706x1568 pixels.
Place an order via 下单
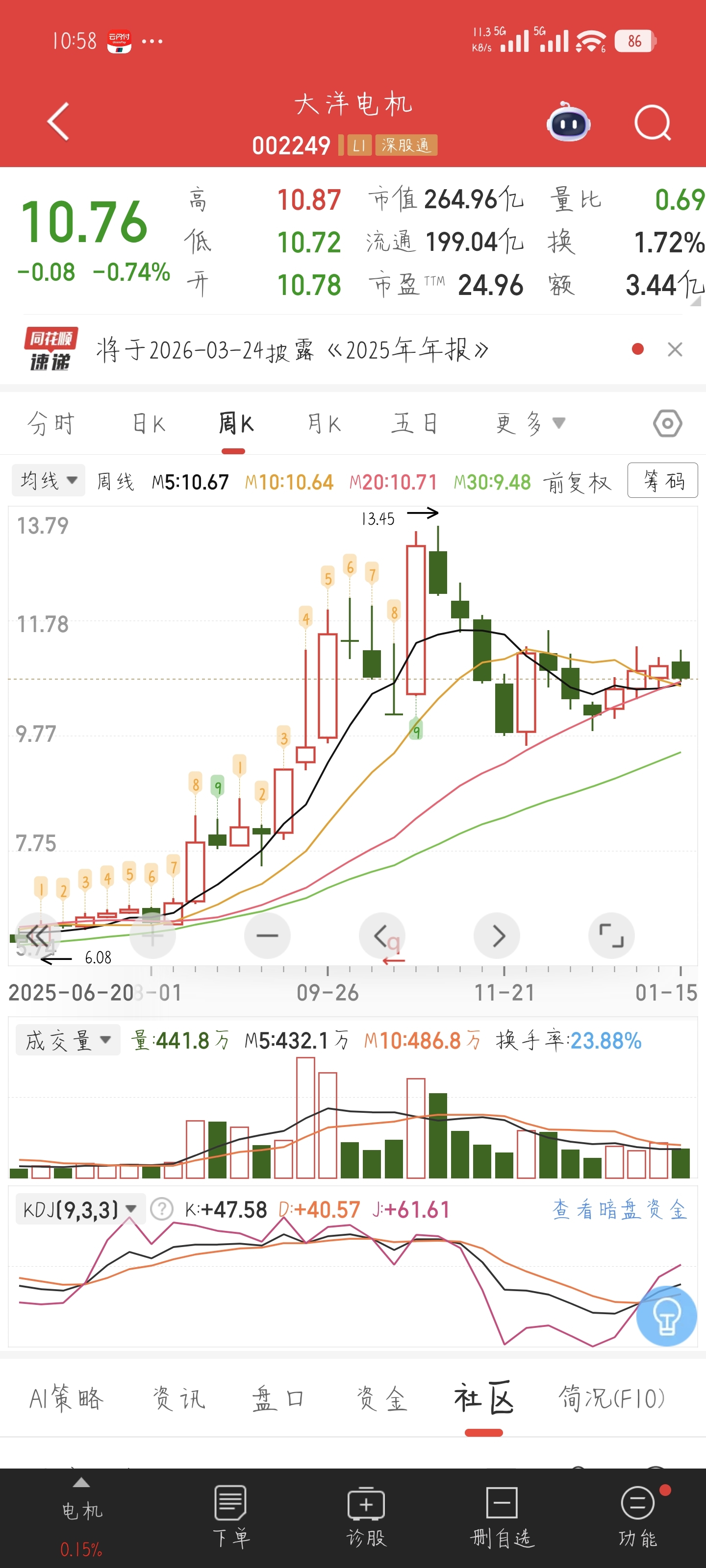coord(231,1516)
